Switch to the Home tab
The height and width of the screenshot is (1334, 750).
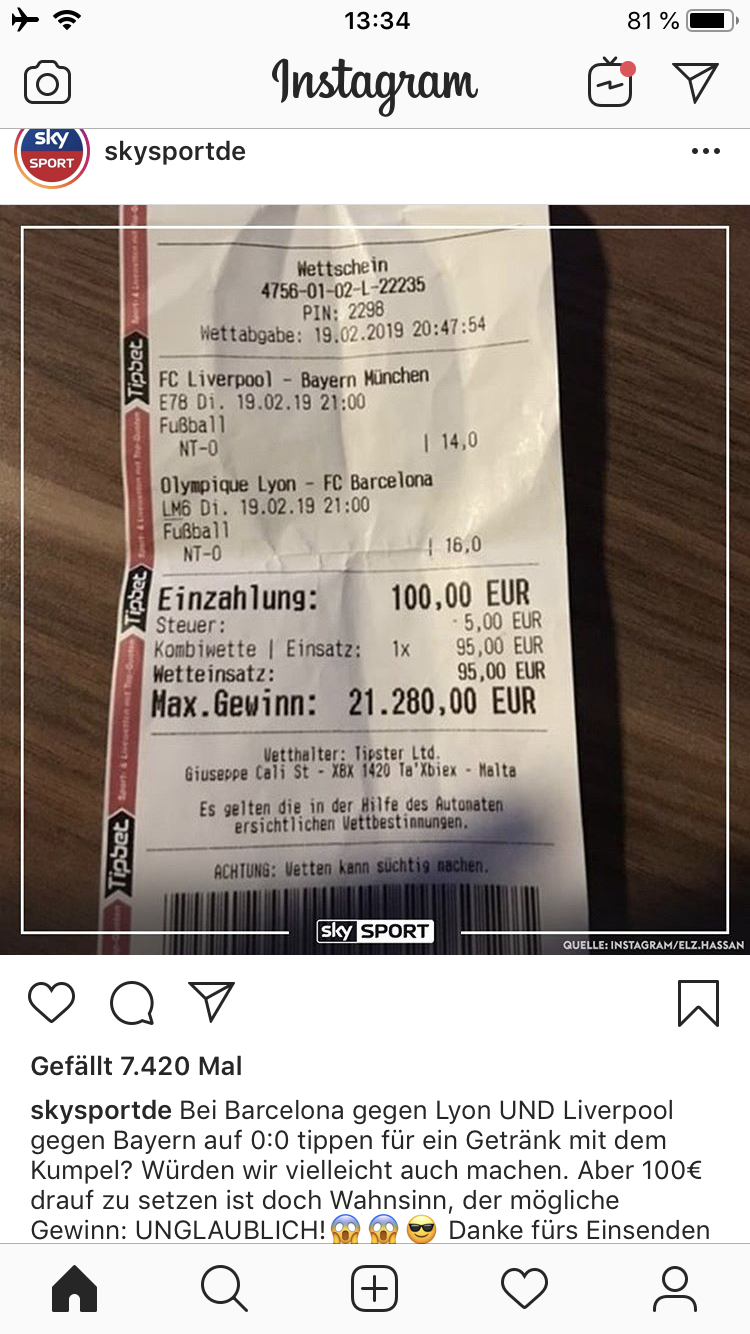point(75,1289)
